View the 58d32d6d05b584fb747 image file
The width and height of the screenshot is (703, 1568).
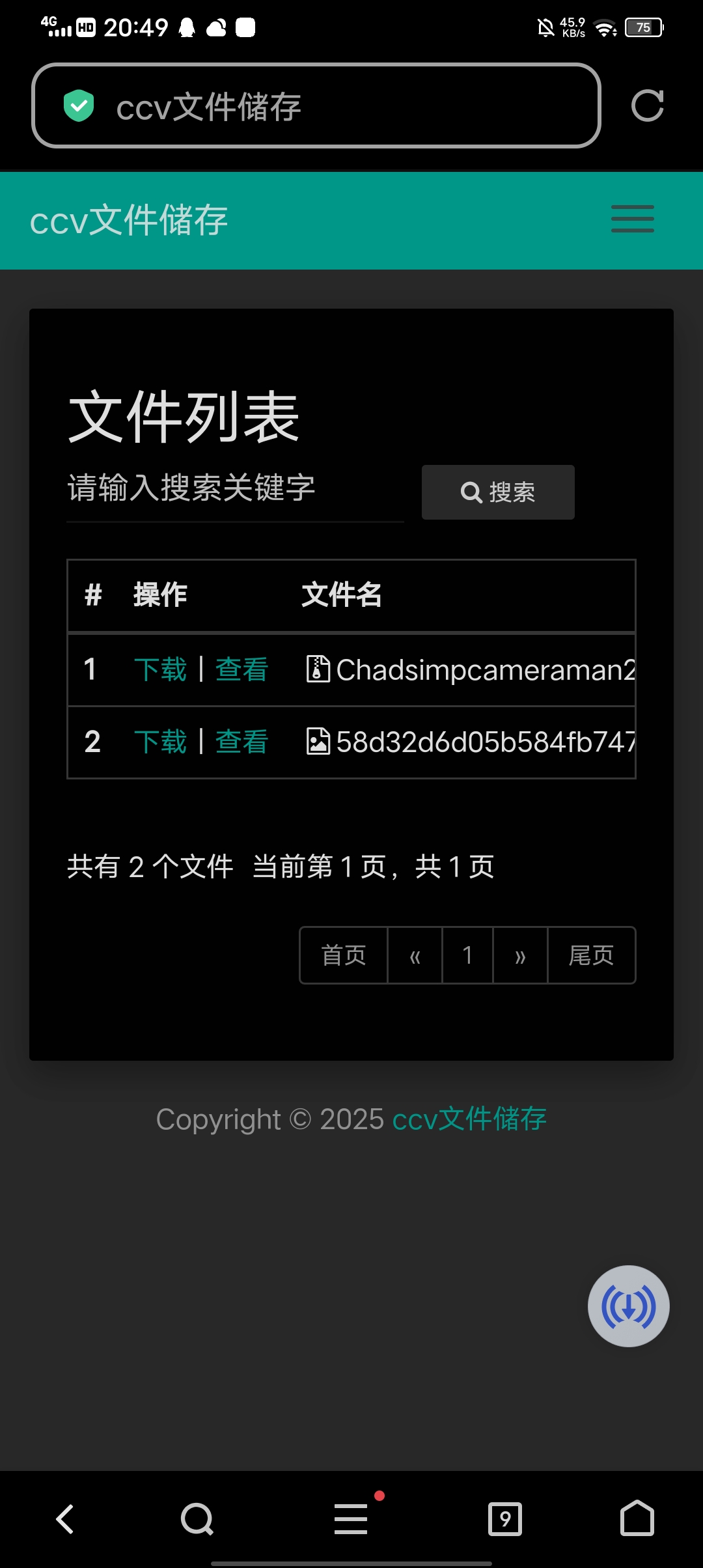241,742
